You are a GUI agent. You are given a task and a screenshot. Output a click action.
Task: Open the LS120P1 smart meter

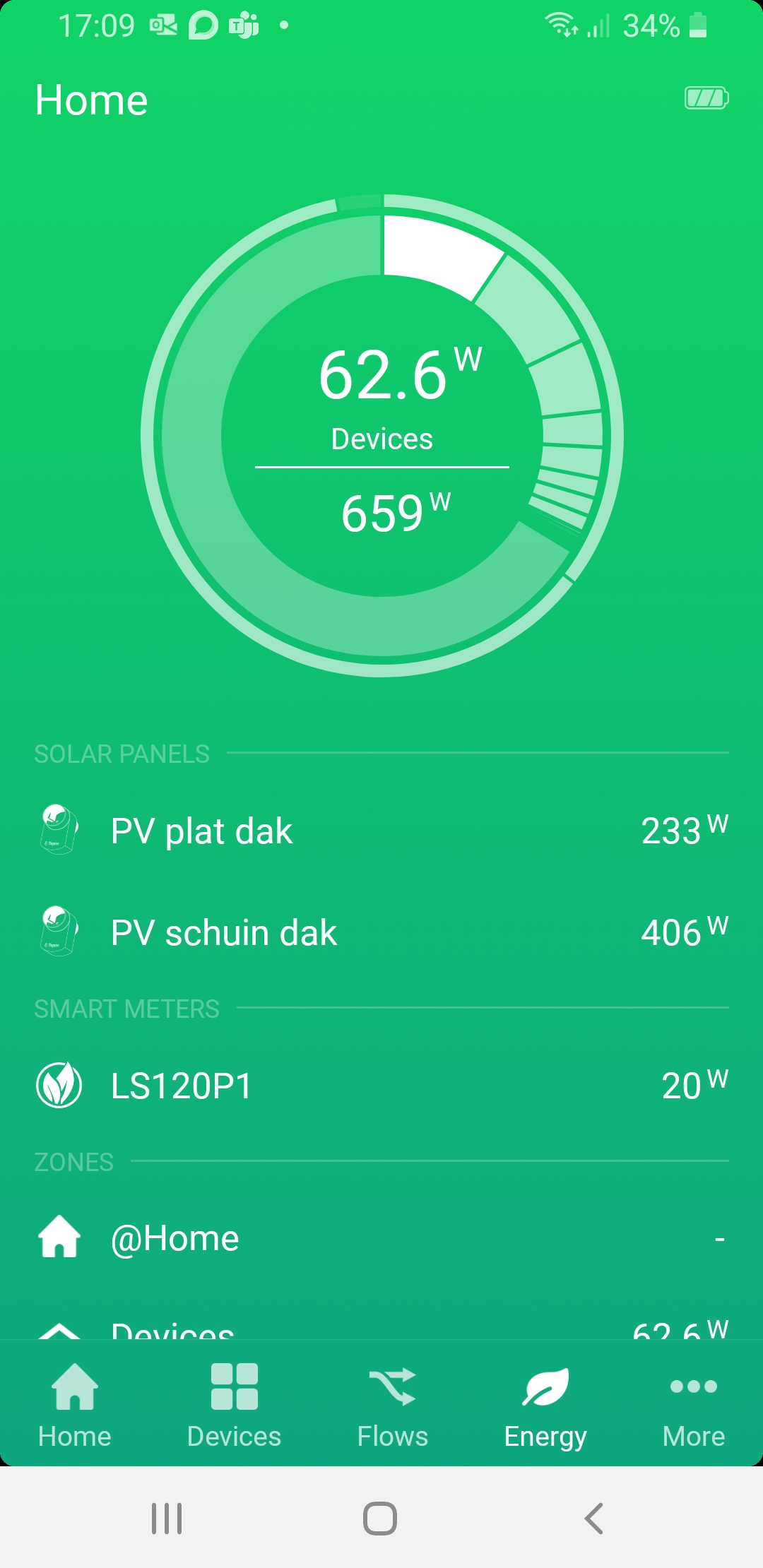pos(381,1086)
